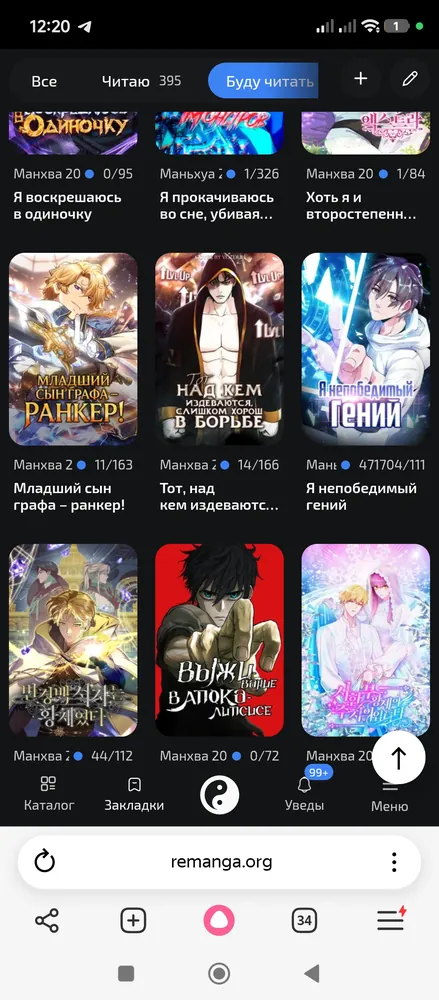Screen dimensions: 439x1000
Task: Reload the page with the refresh icon
Action: 45,862
